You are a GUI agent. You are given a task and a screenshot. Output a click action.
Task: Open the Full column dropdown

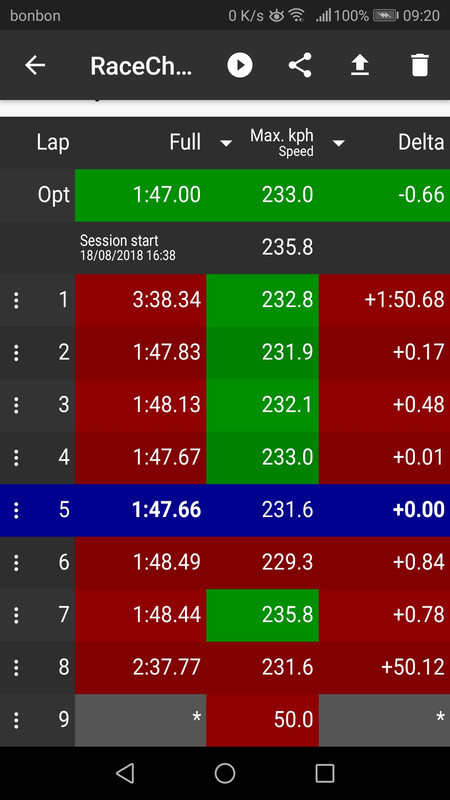[226, 144]
